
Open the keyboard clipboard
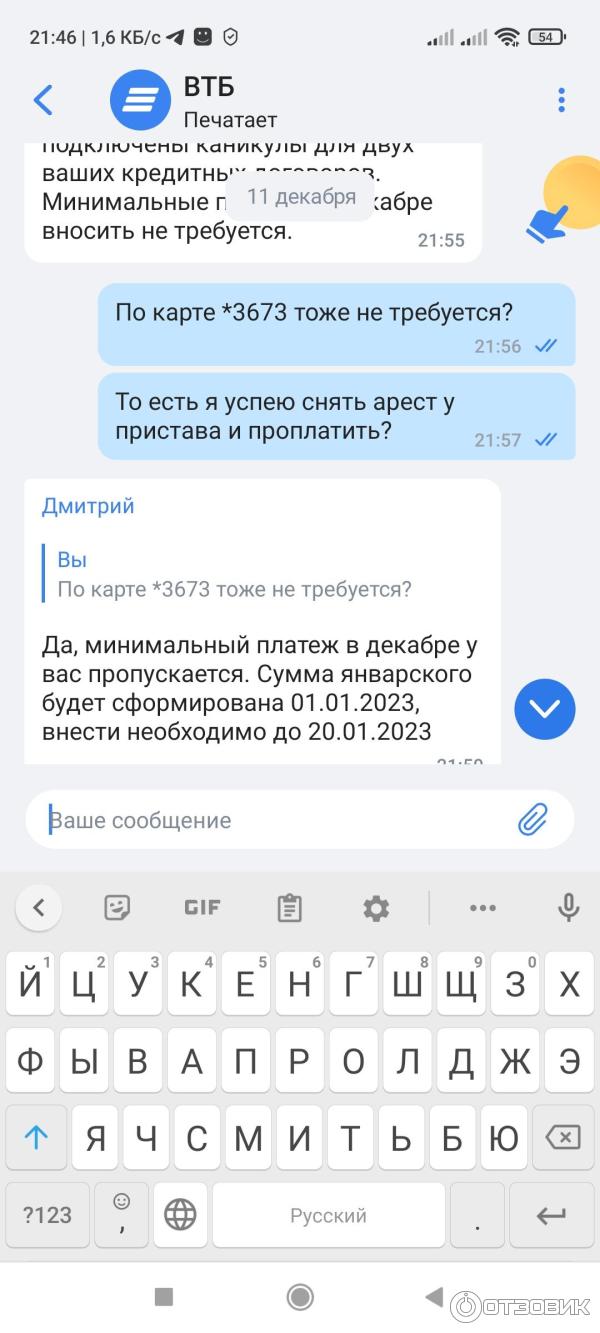pos(289,908)
